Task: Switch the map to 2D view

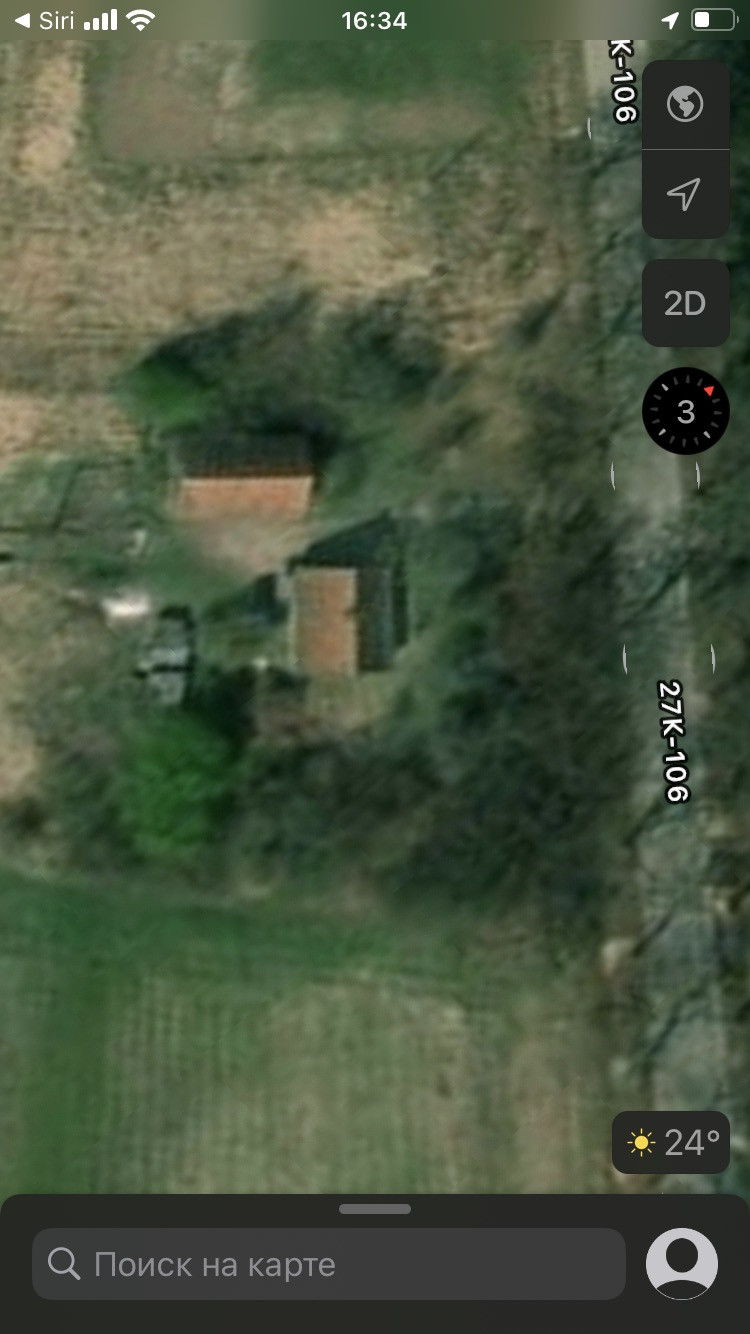Action: (x=685, y=303)
